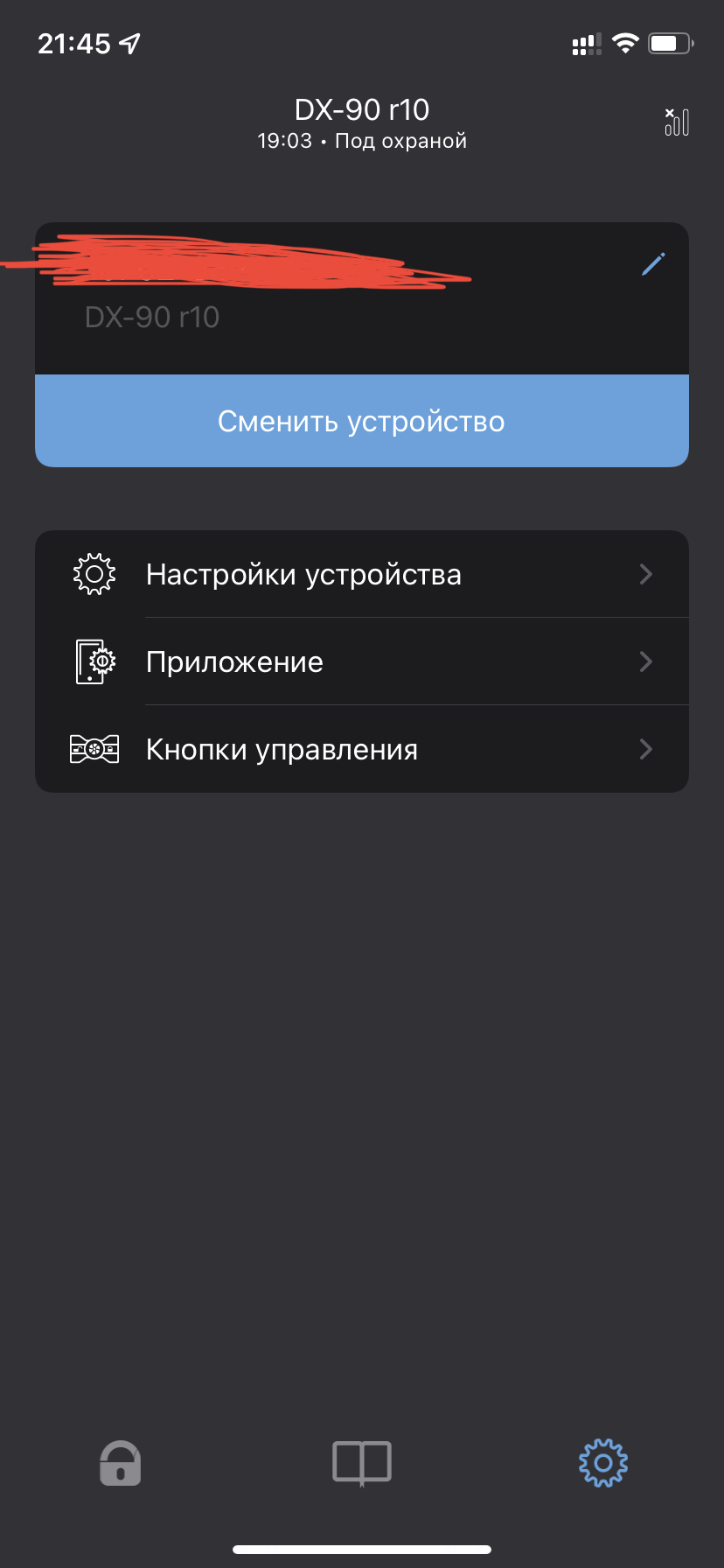Open Настройки устройства
The height and width of the screenshot is (1568, 724).
[362, 574]
